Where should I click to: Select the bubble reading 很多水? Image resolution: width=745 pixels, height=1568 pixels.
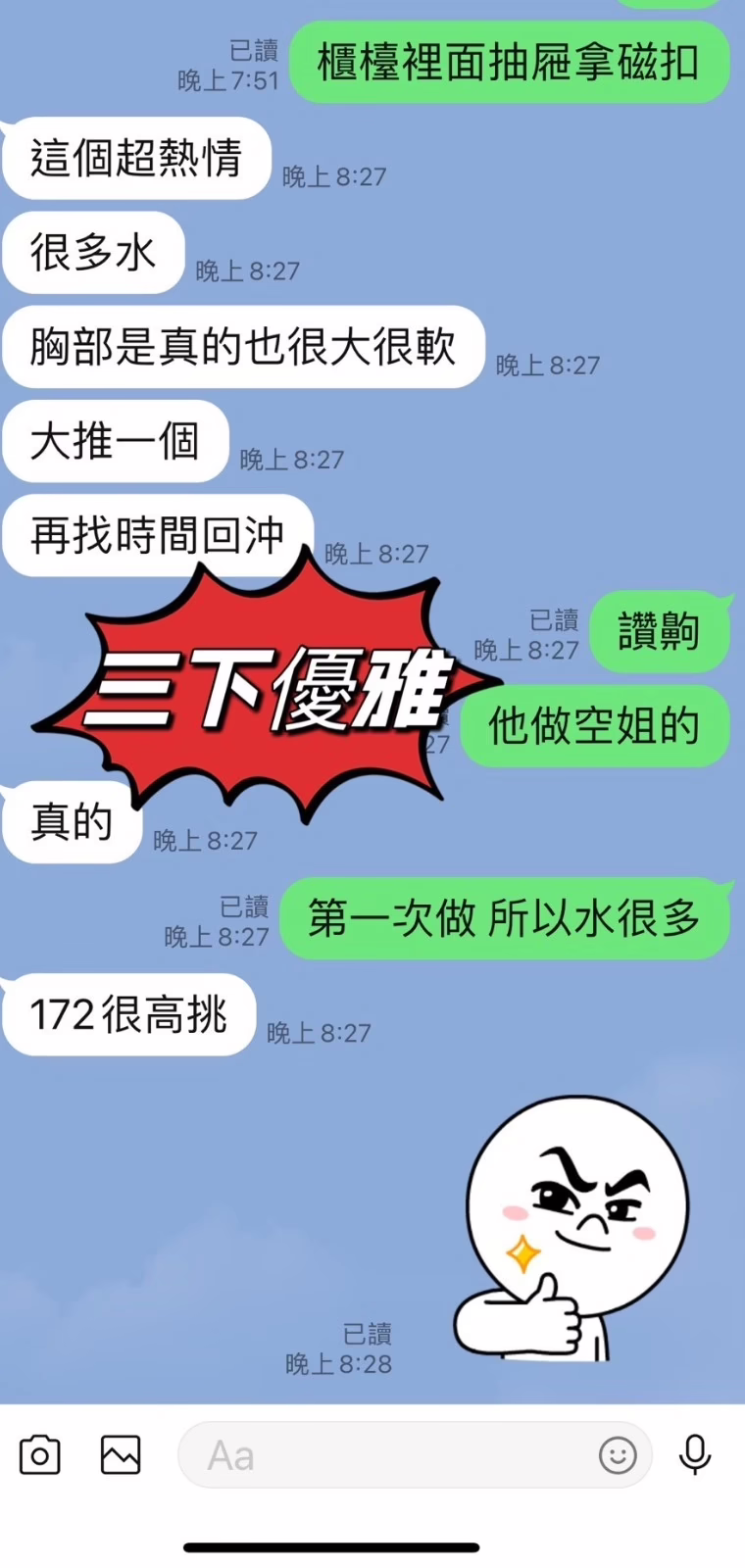[91, 253]
